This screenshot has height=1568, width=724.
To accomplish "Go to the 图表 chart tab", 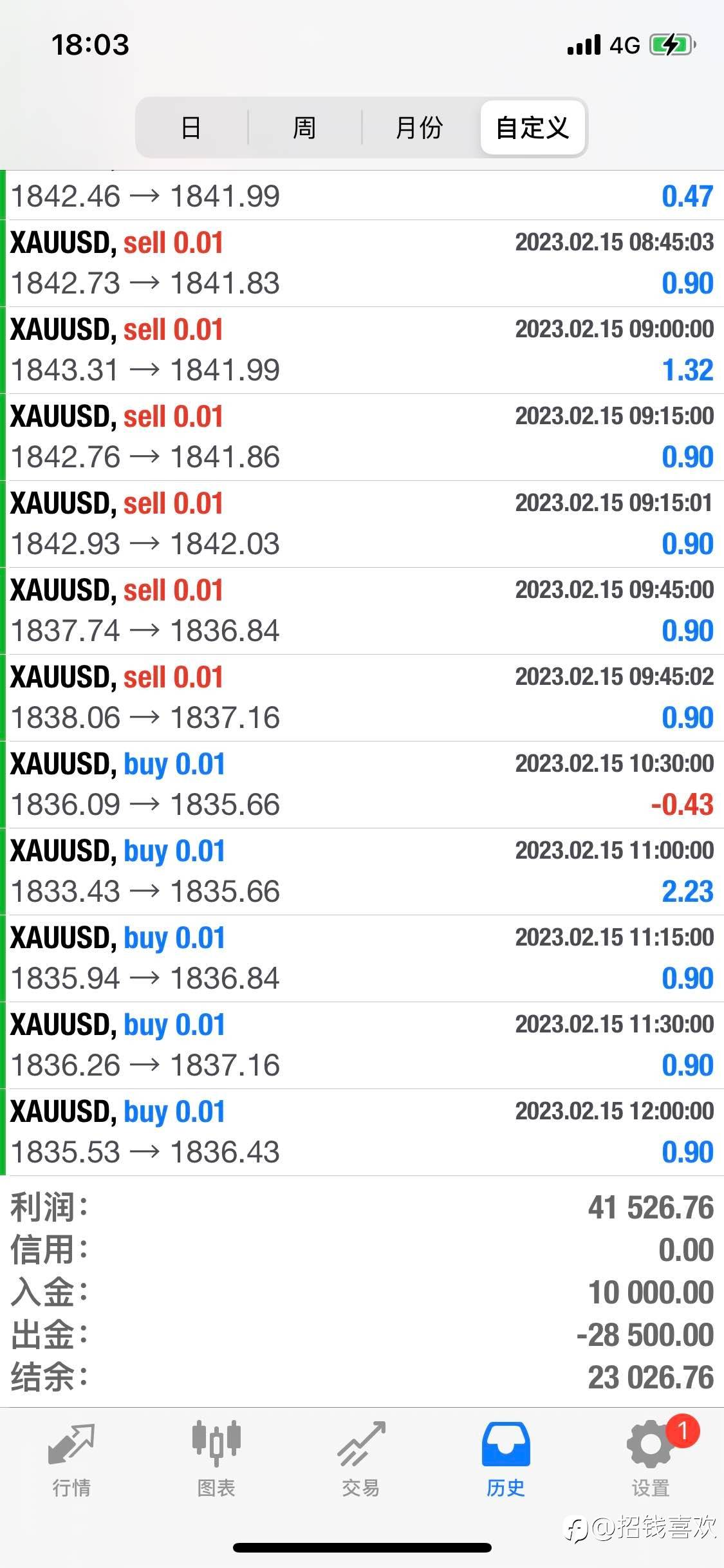I will click(216, 1460).
